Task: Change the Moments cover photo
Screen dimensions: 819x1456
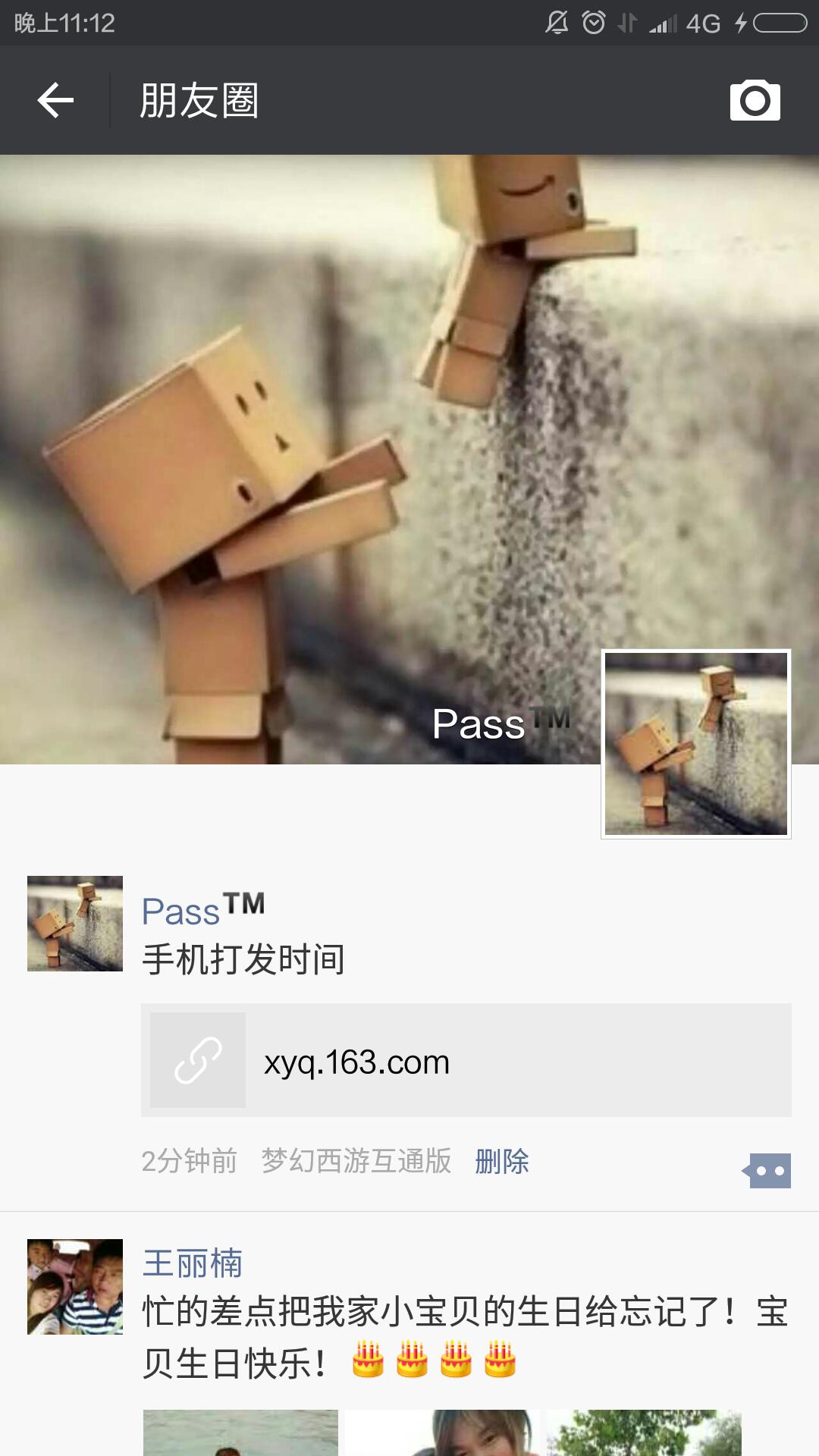Action: 303,455
